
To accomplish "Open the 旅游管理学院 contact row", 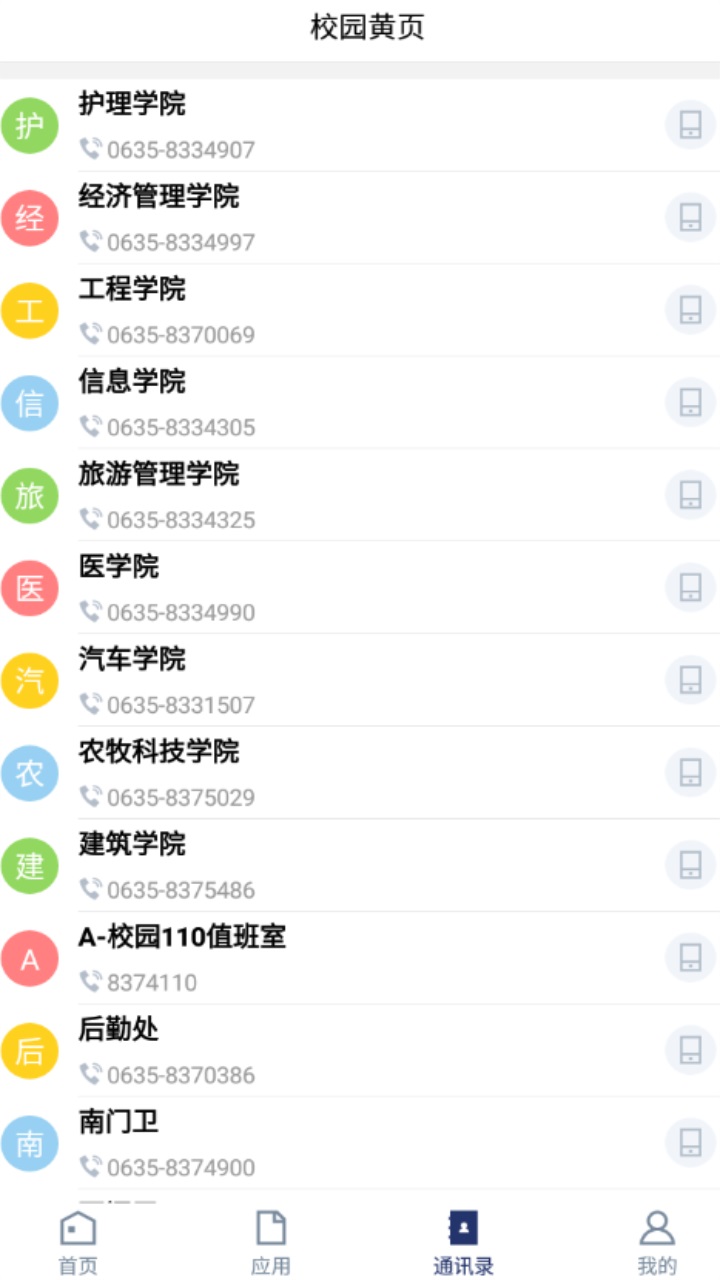I will 360,496.
